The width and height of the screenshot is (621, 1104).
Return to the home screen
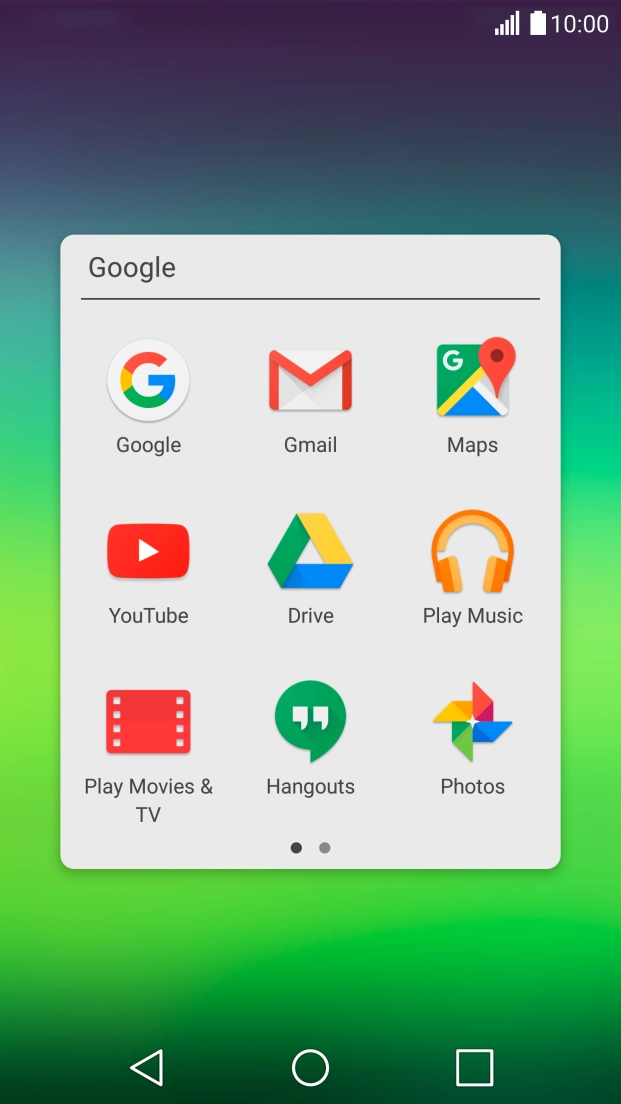[310, 1067]
